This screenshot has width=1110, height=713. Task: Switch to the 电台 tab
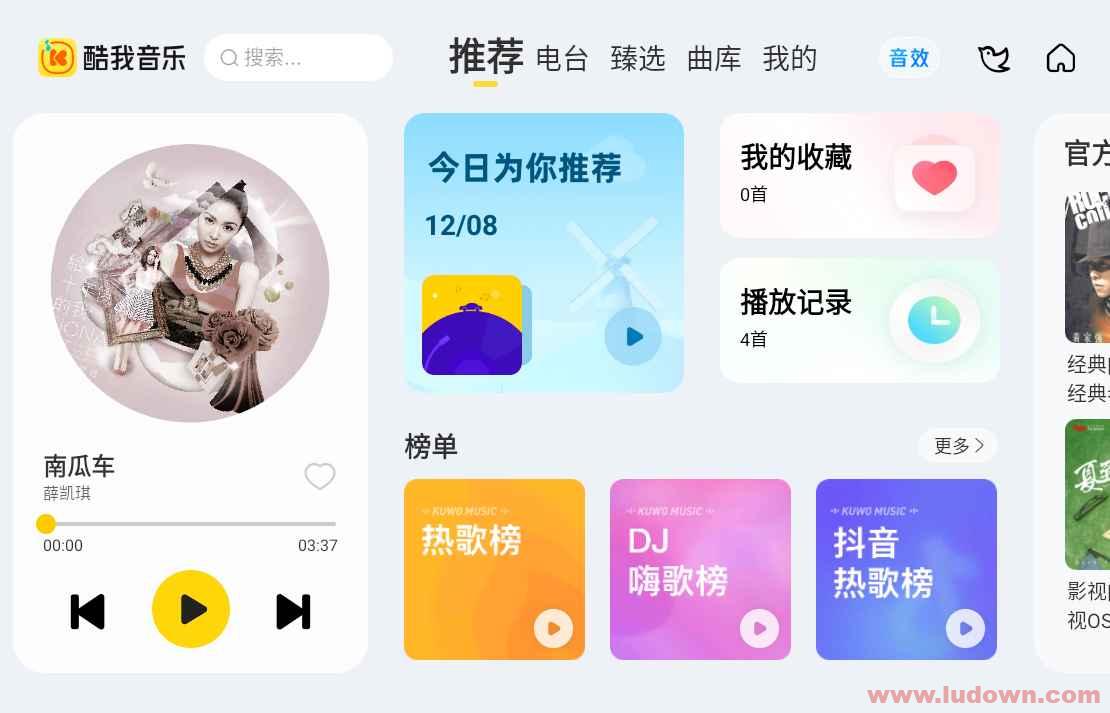point(562,58)
